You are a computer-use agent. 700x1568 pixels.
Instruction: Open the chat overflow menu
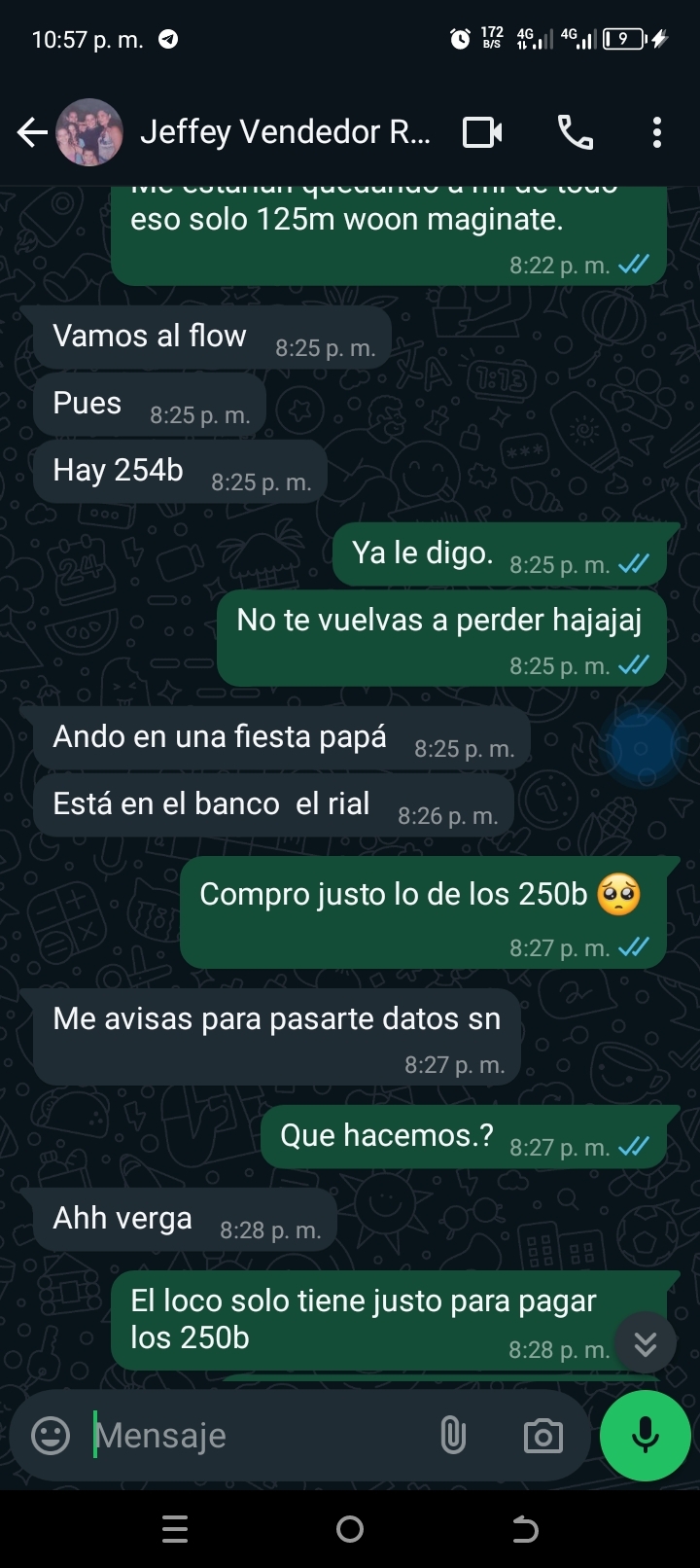(x=657, y=132)
